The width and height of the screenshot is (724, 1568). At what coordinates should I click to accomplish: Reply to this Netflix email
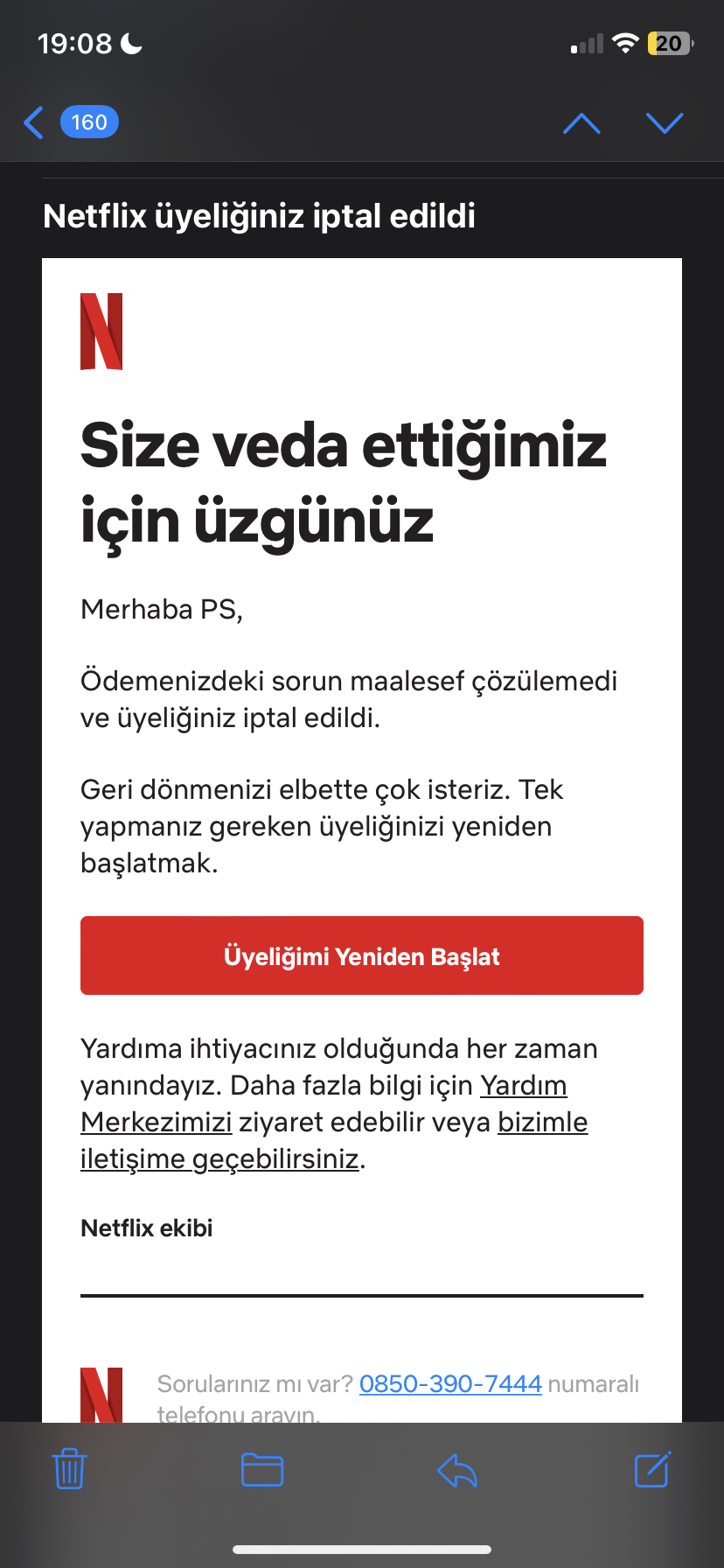coord(456,1469)
